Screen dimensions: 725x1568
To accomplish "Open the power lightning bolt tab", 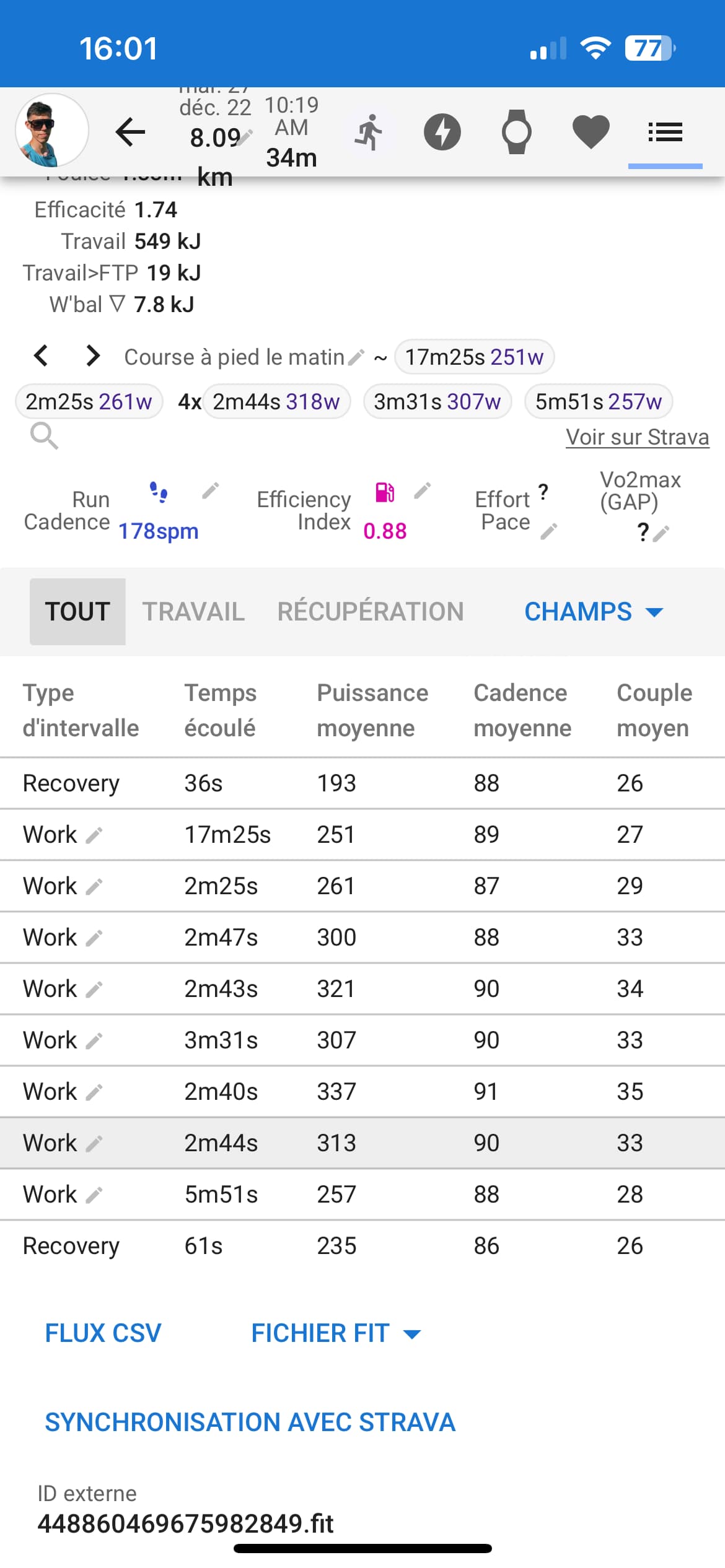I will pyautogui.click(x=442, y=132).
